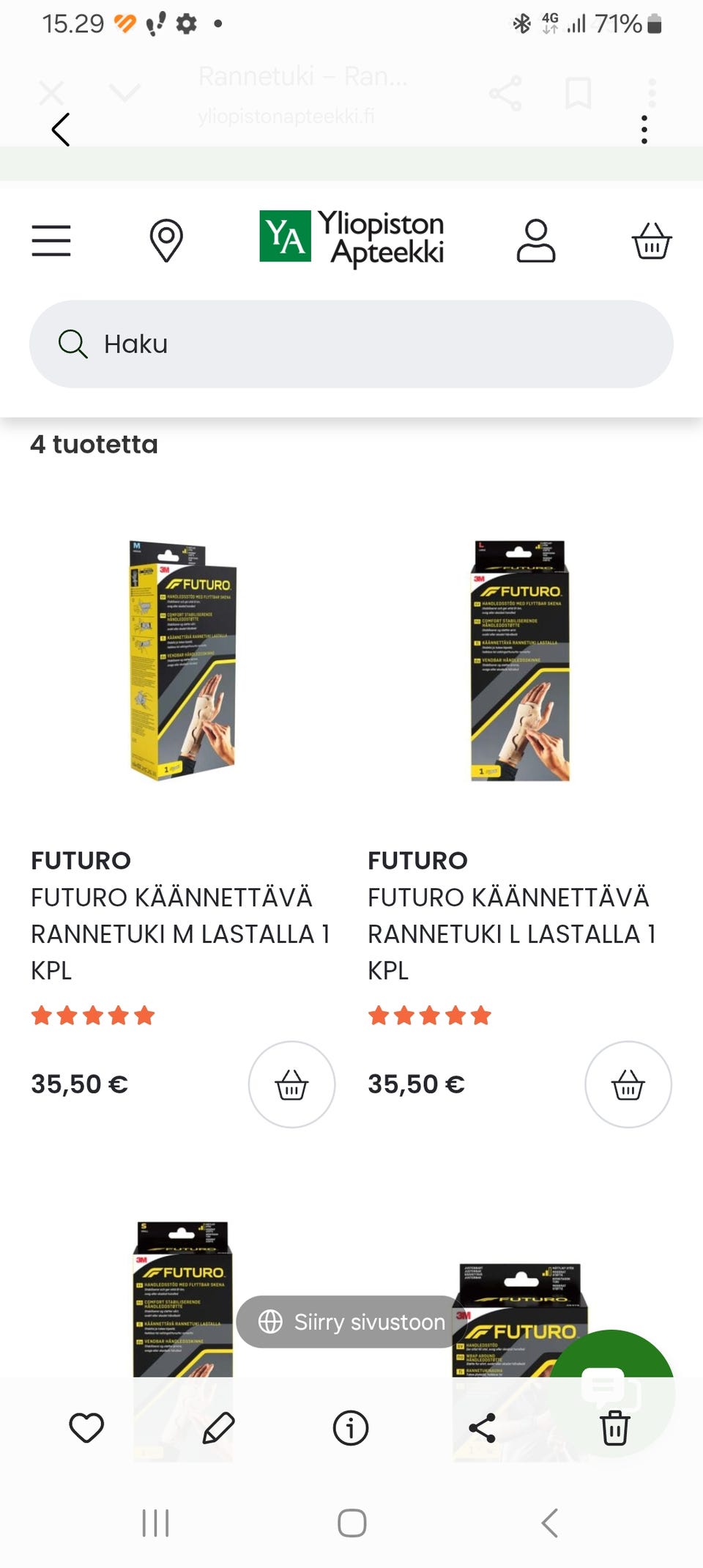The height and width of the screenshot is (1568, 703).
Task: Tap the share icon in bottom toolbar
Action: click(483, 1427)
